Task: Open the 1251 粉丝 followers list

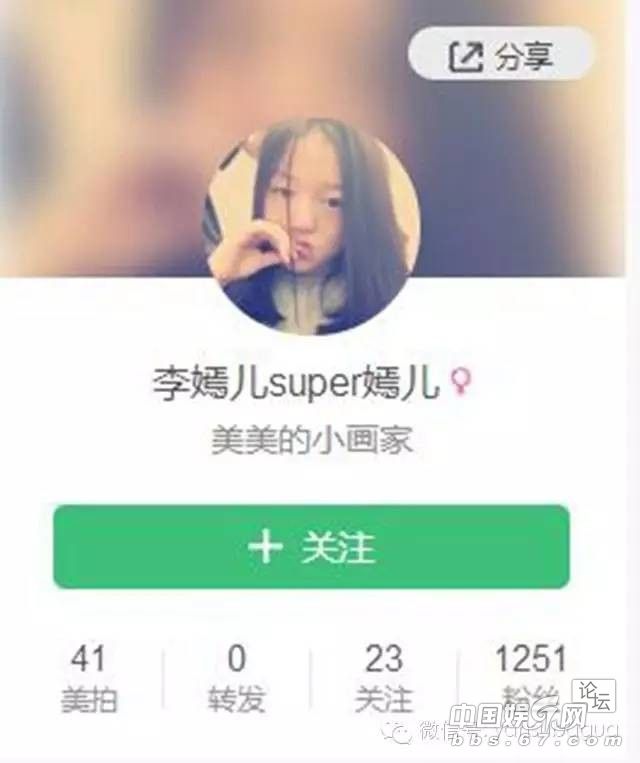Action: 529,679
